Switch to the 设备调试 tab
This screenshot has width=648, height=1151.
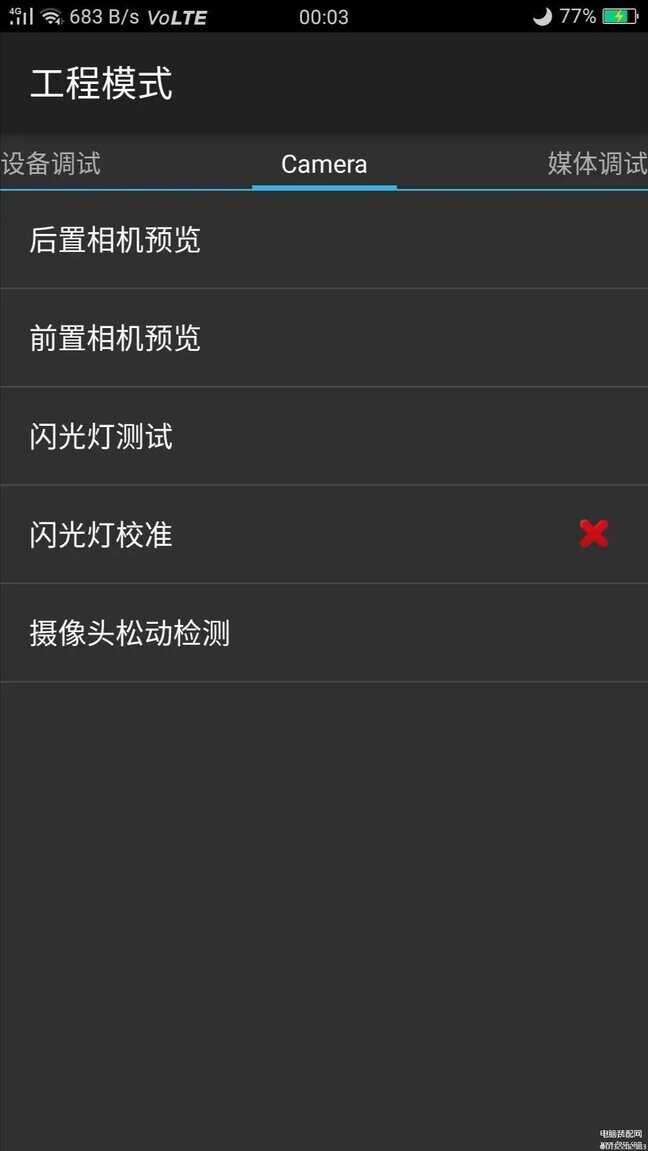(51, 164)
